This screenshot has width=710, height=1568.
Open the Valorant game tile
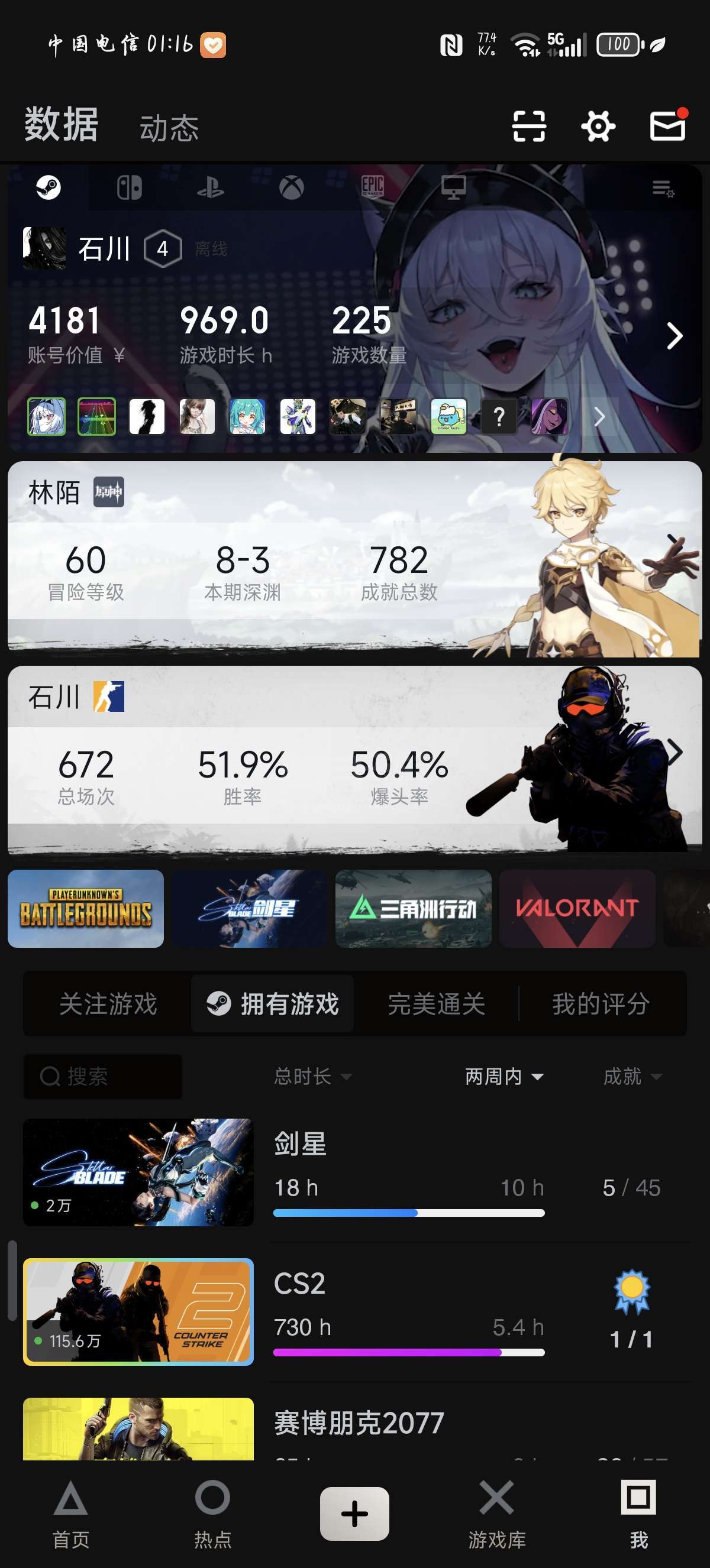[577, 909]
